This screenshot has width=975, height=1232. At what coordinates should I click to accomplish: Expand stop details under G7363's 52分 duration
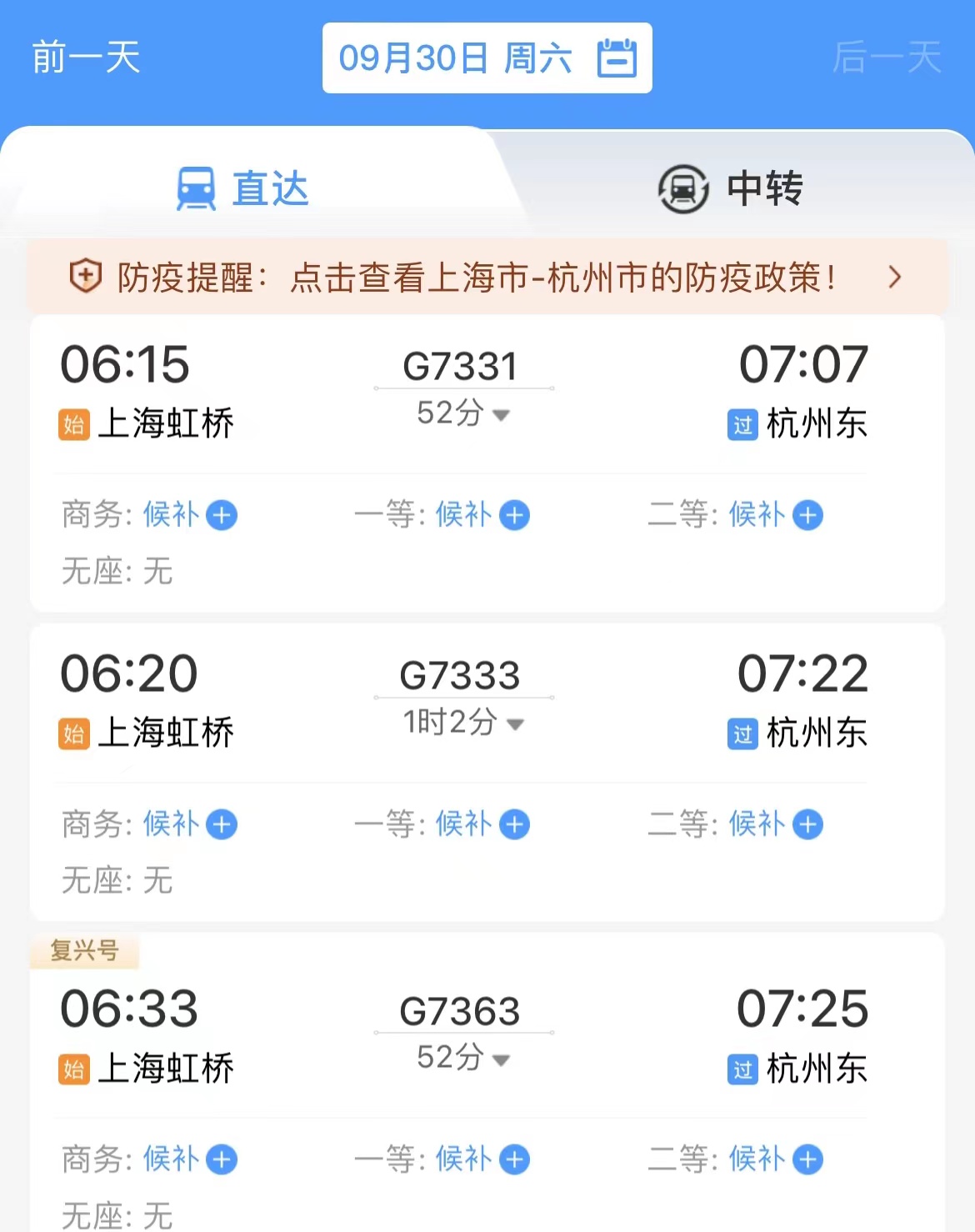[463, 1059]
